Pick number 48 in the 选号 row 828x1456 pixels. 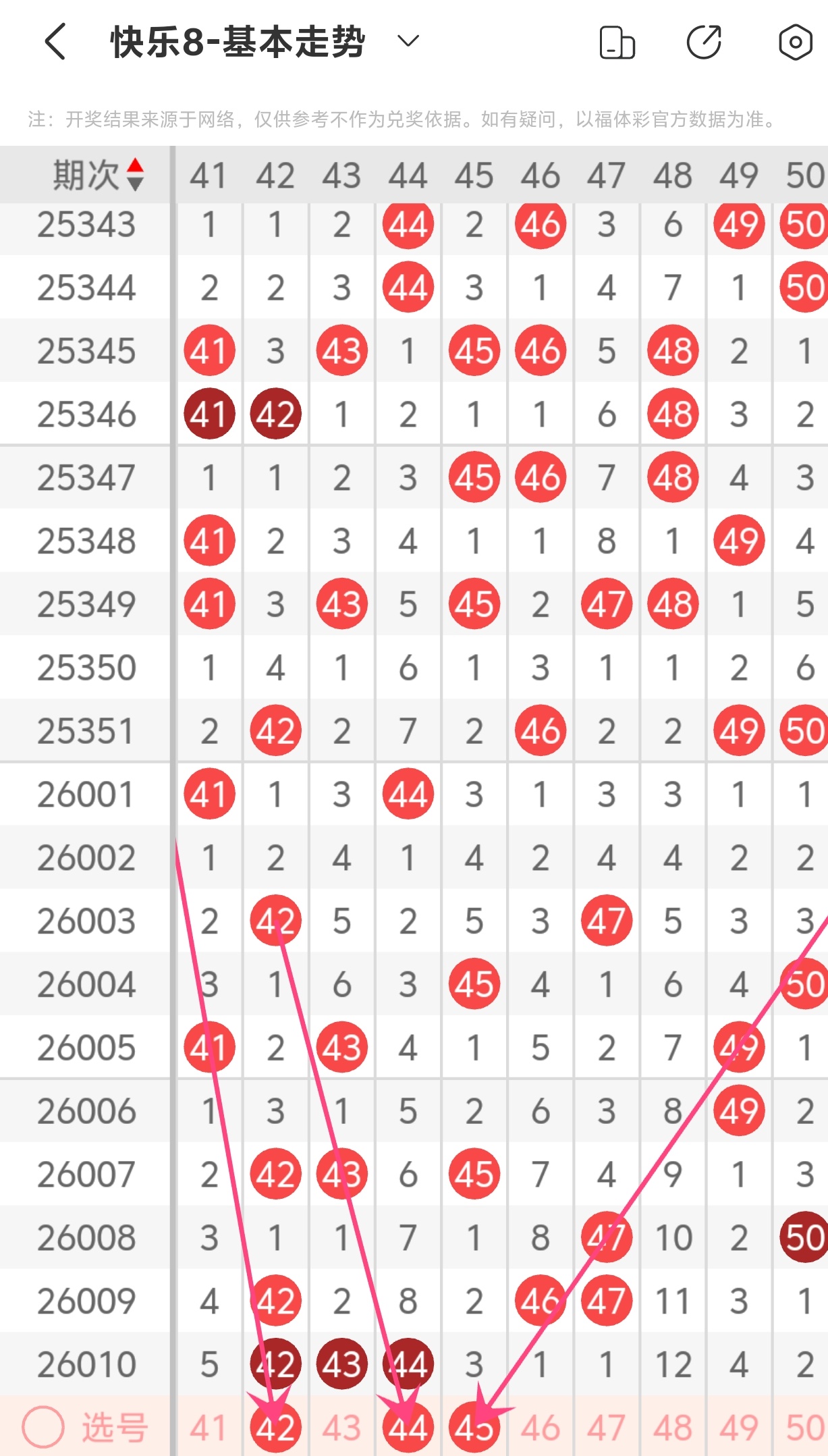[672, 1428]
